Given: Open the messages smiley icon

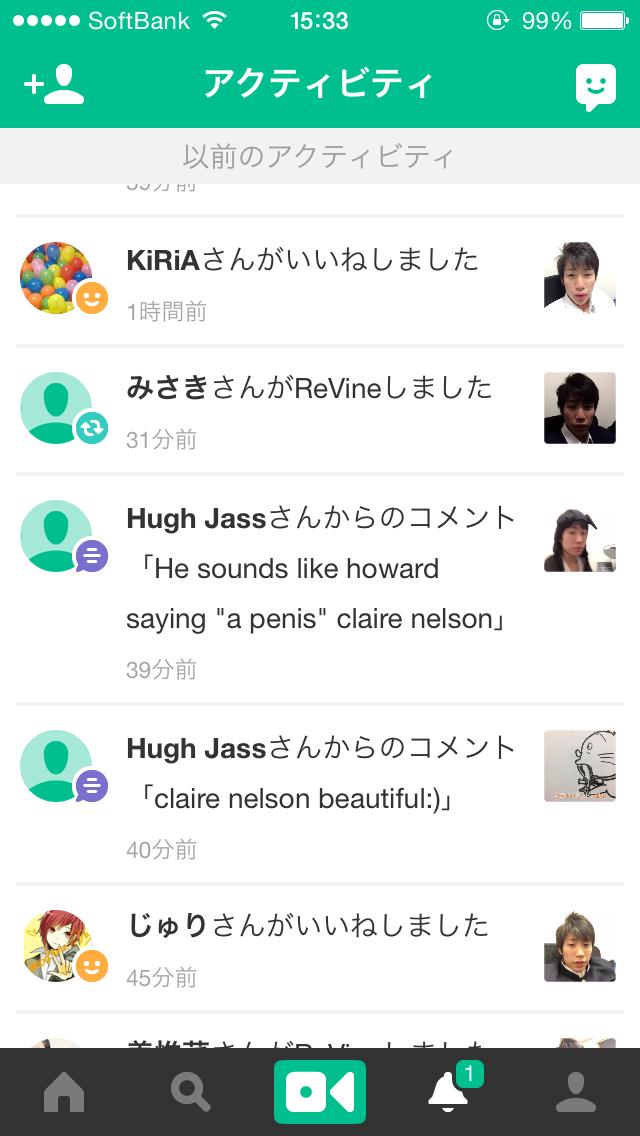Looking at the screenshot, I should click(x=596, y=87).
